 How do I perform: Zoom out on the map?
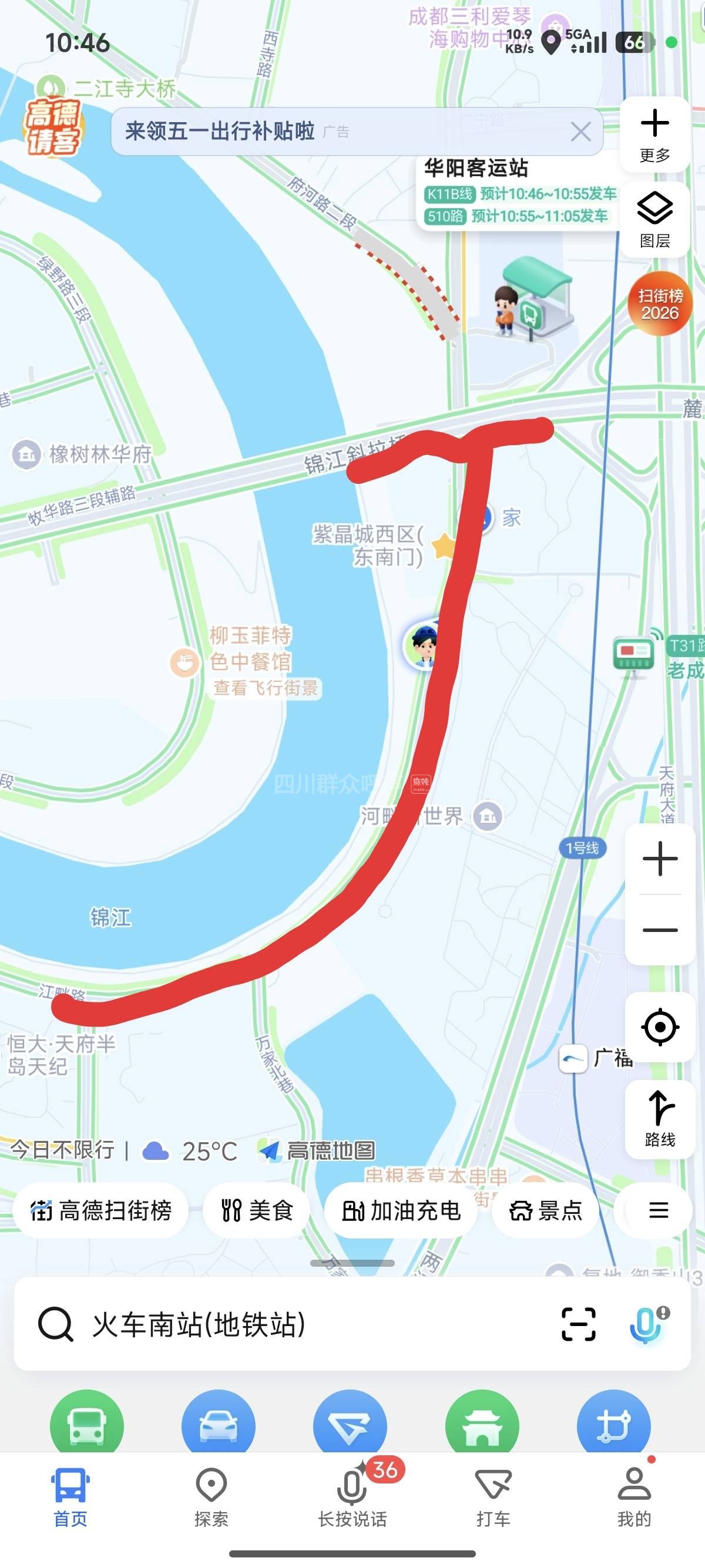tap(660, 930)
